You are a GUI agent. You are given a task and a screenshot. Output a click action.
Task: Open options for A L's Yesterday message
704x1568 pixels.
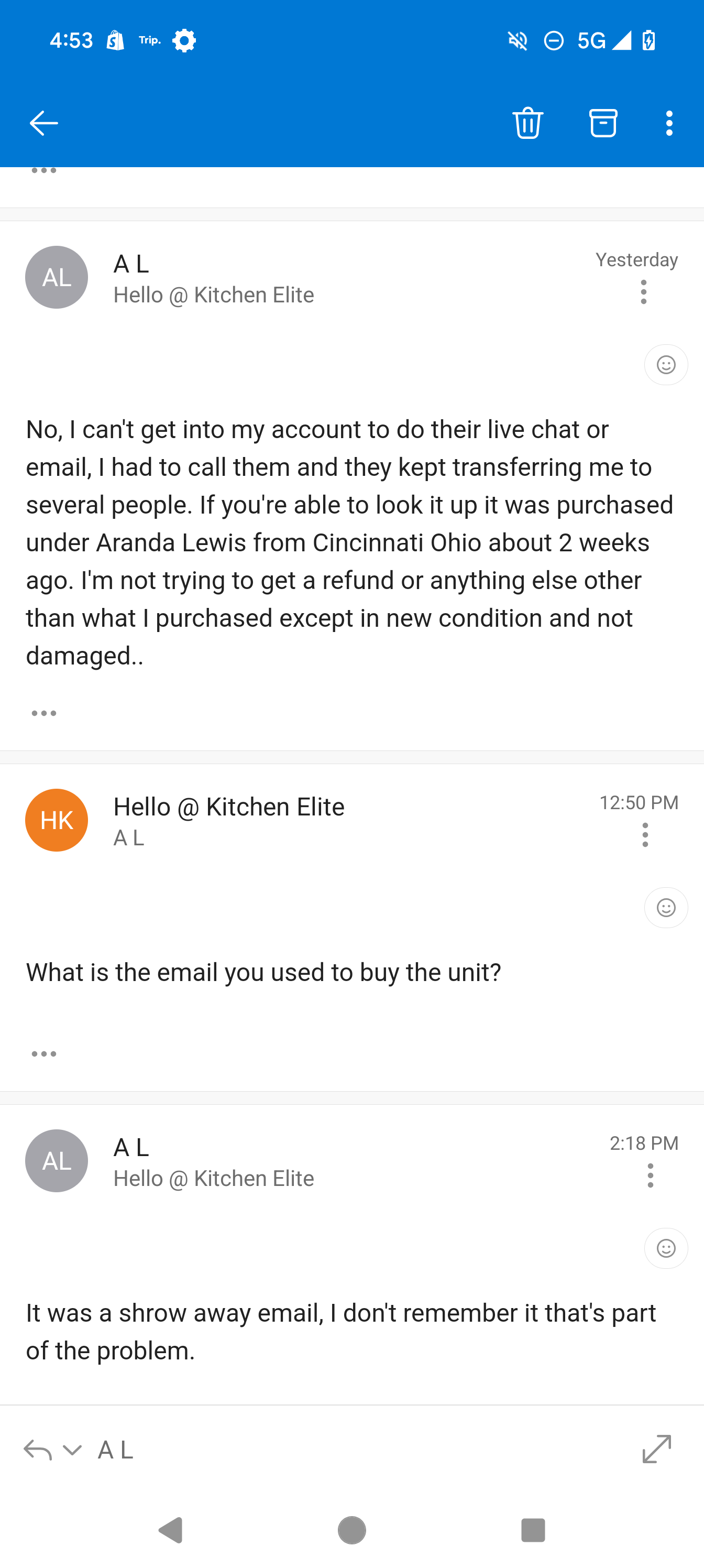(x=644, y=292)
